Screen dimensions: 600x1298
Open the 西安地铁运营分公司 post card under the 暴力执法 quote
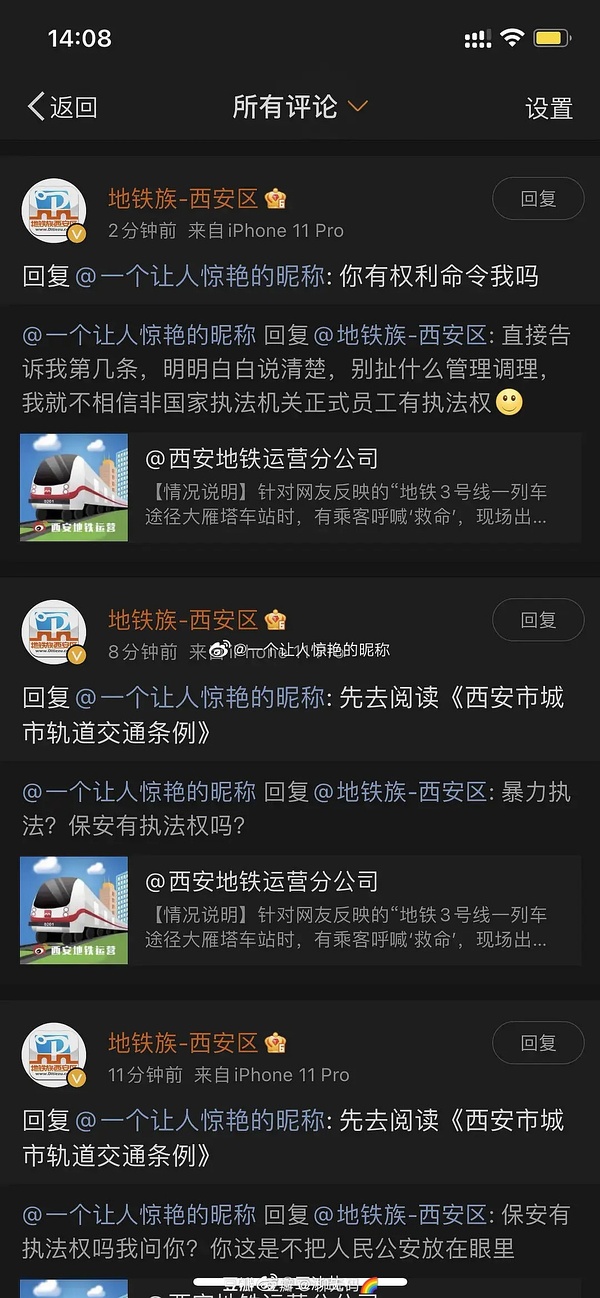click(x=300, y=909)
